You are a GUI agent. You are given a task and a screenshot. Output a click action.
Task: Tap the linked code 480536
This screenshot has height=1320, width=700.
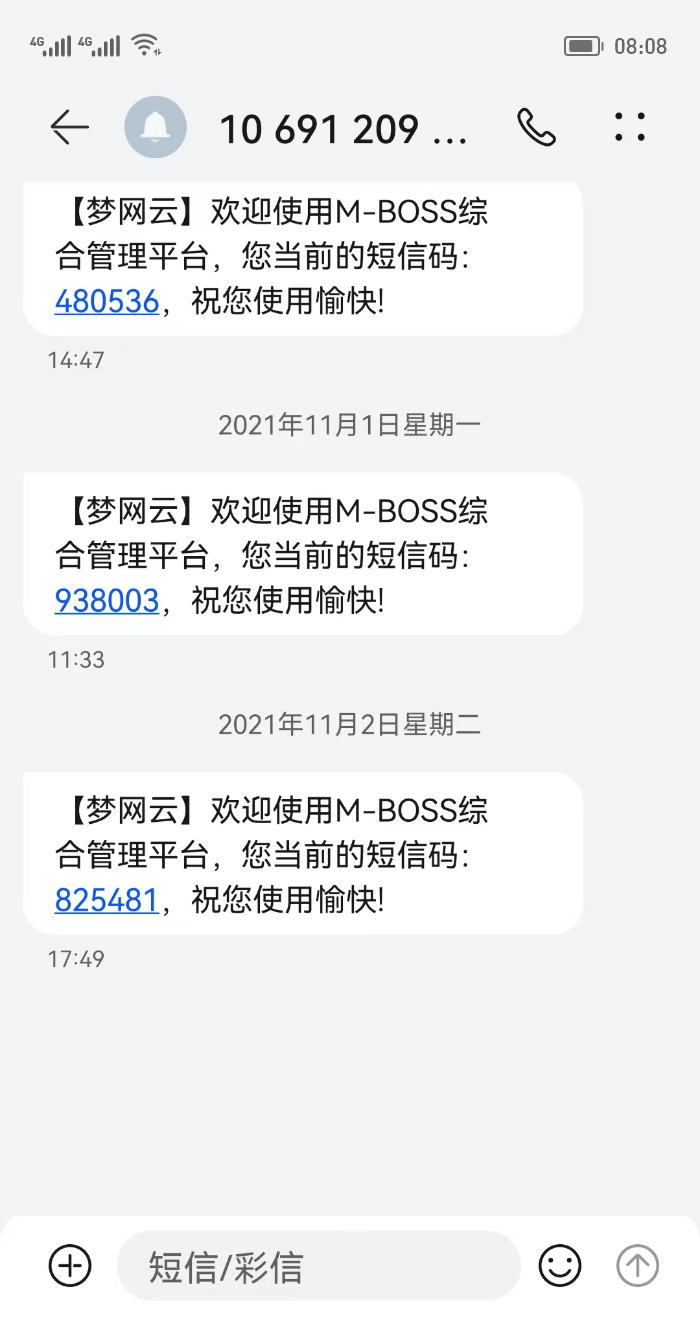pyautogui.click(x=107, y=301)
